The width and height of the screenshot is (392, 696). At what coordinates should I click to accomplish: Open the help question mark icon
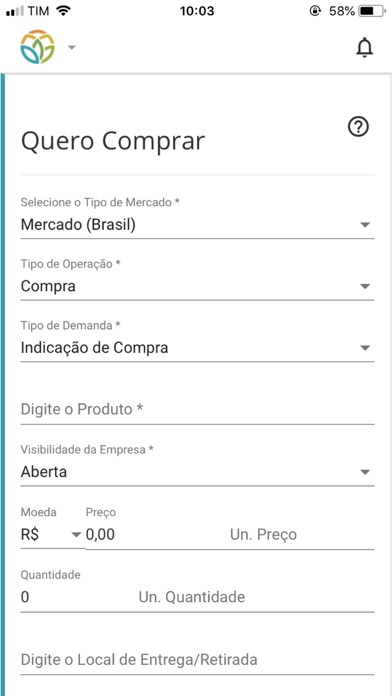tap(358, 127)
